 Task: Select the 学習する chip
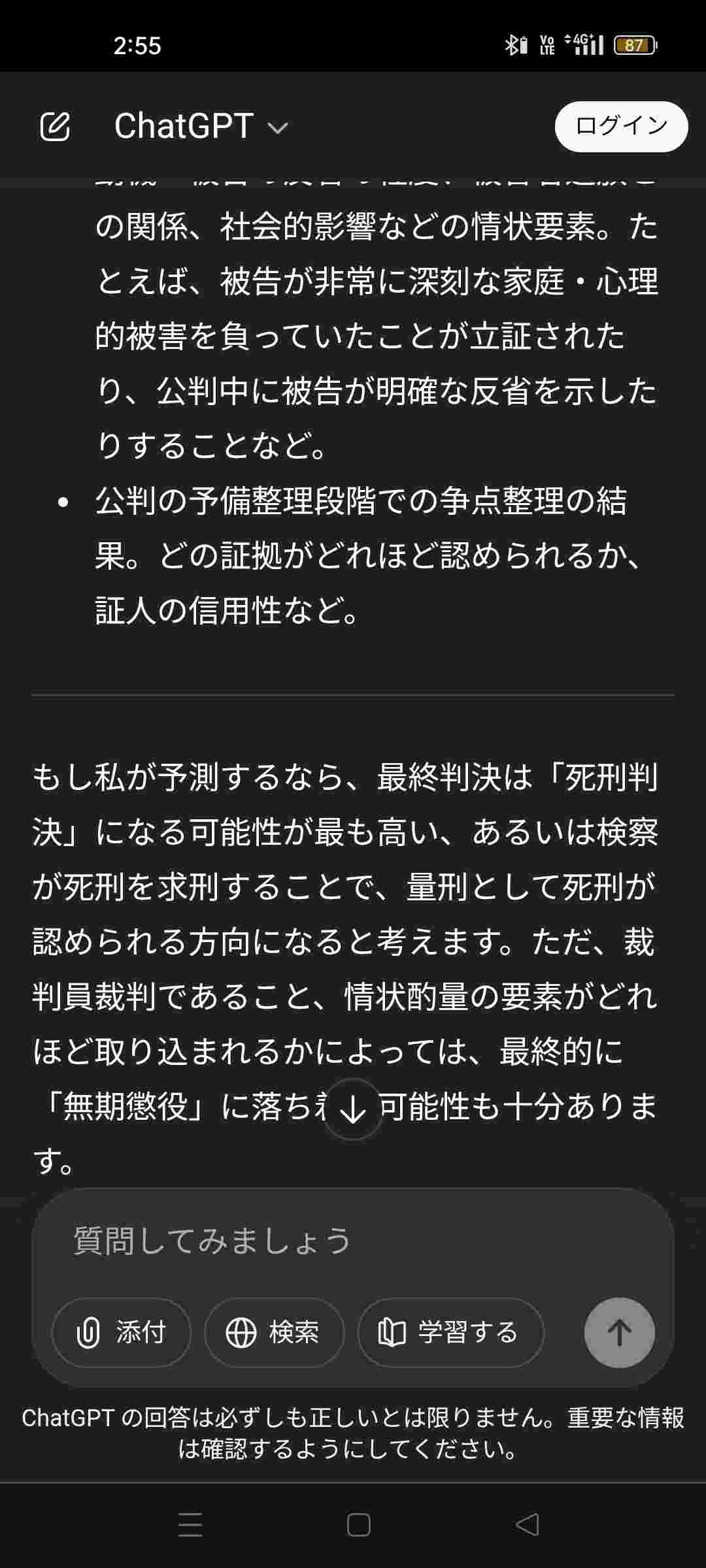pos(450,1332)
